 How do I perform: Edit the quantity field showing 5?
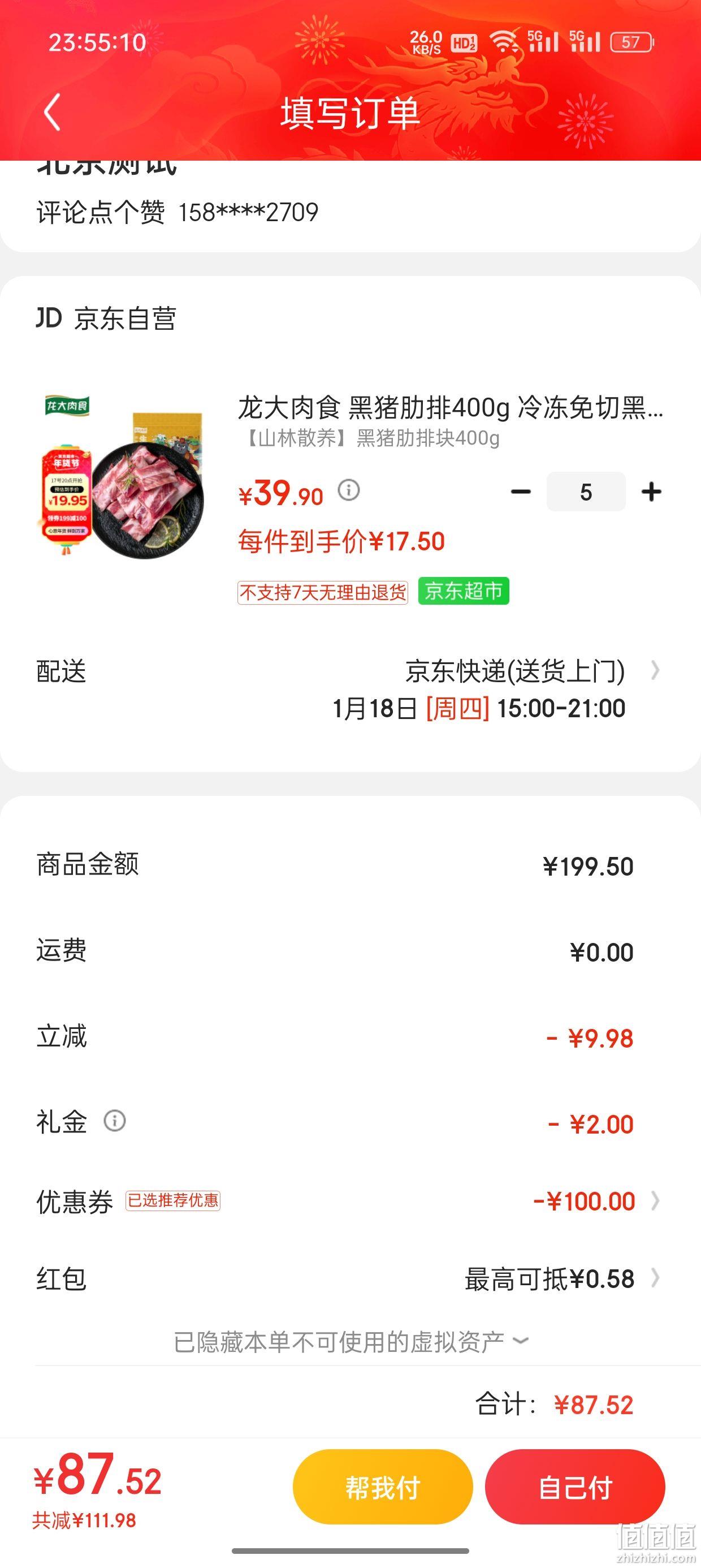click(x=586, y=492)
